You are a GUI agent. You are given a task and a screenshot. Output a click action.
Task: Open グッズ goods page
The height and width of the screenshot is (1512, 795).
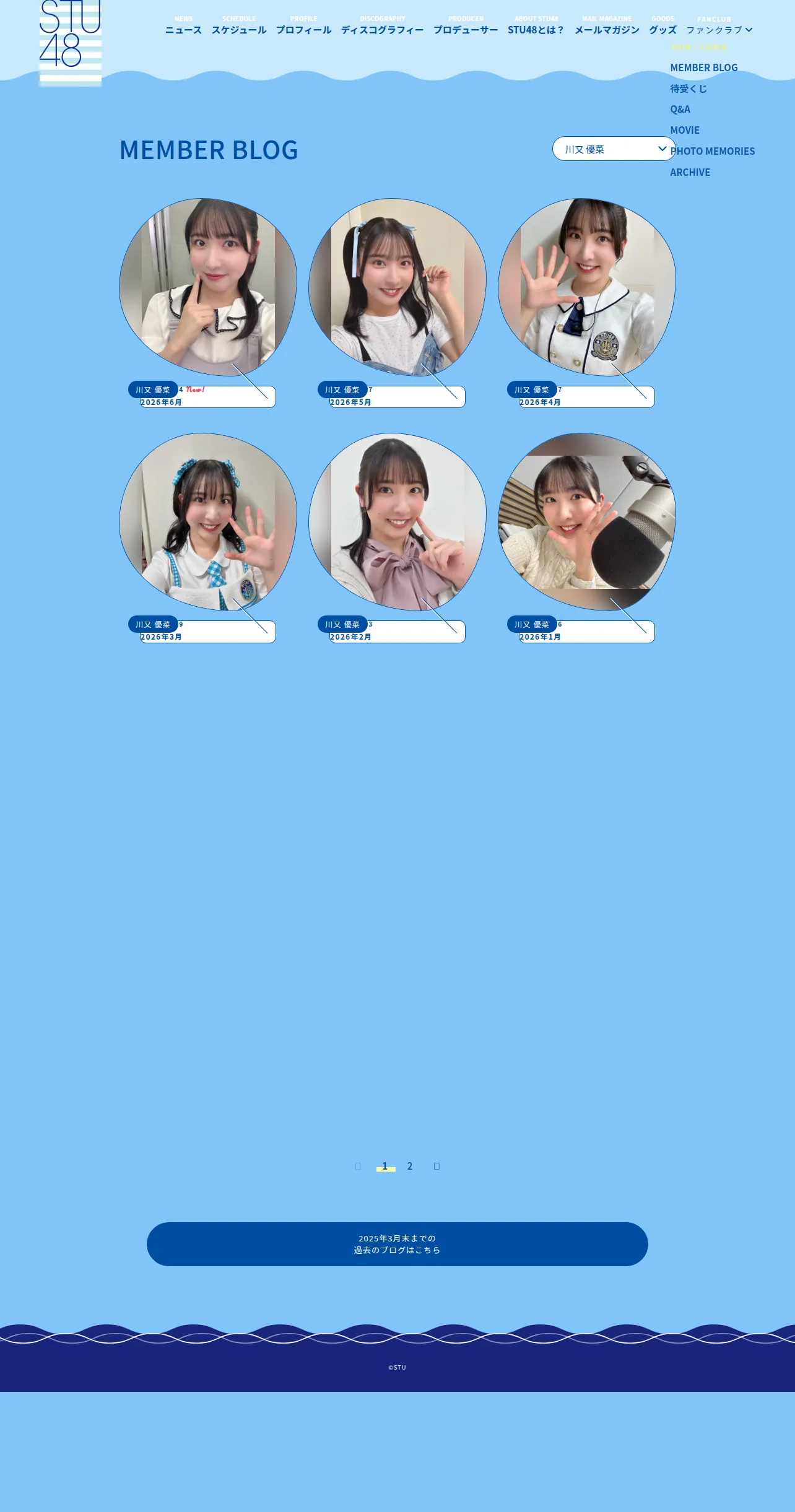point(662,25)
